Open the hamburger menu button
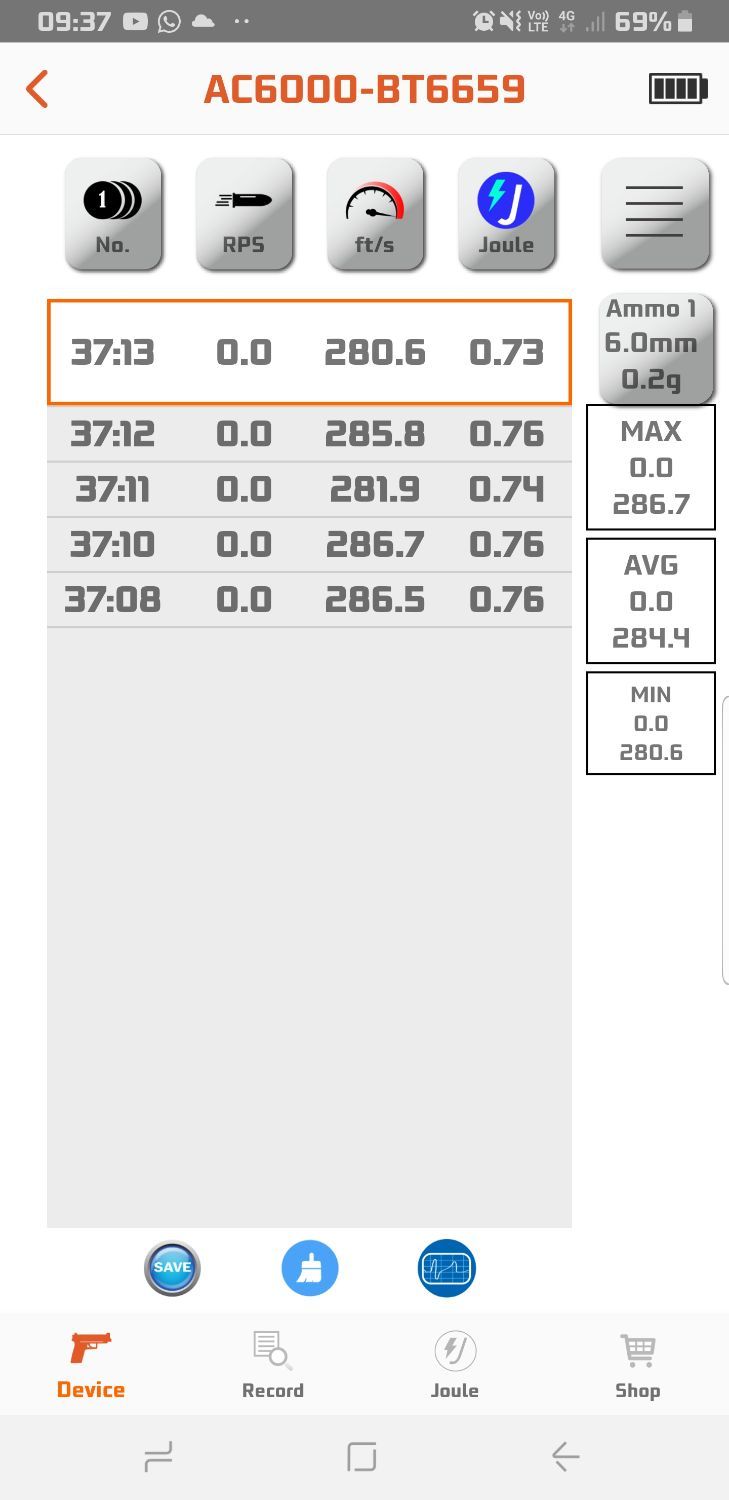729x1500 pixels. [x=654, y=212]
